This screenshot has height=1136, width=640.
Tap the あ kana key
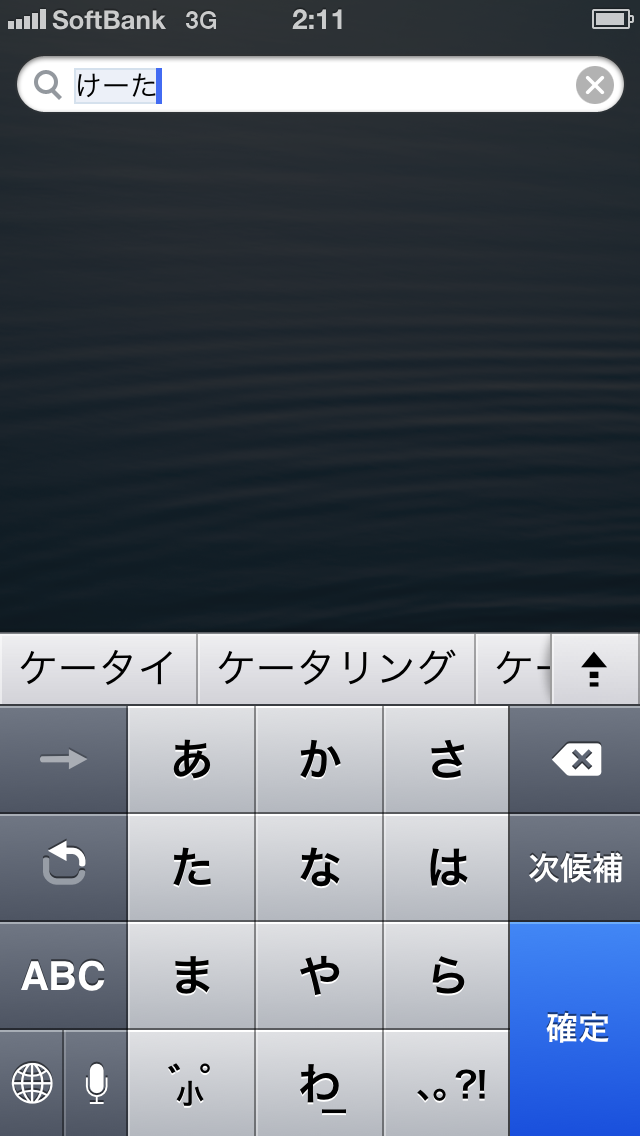(192, 760)
